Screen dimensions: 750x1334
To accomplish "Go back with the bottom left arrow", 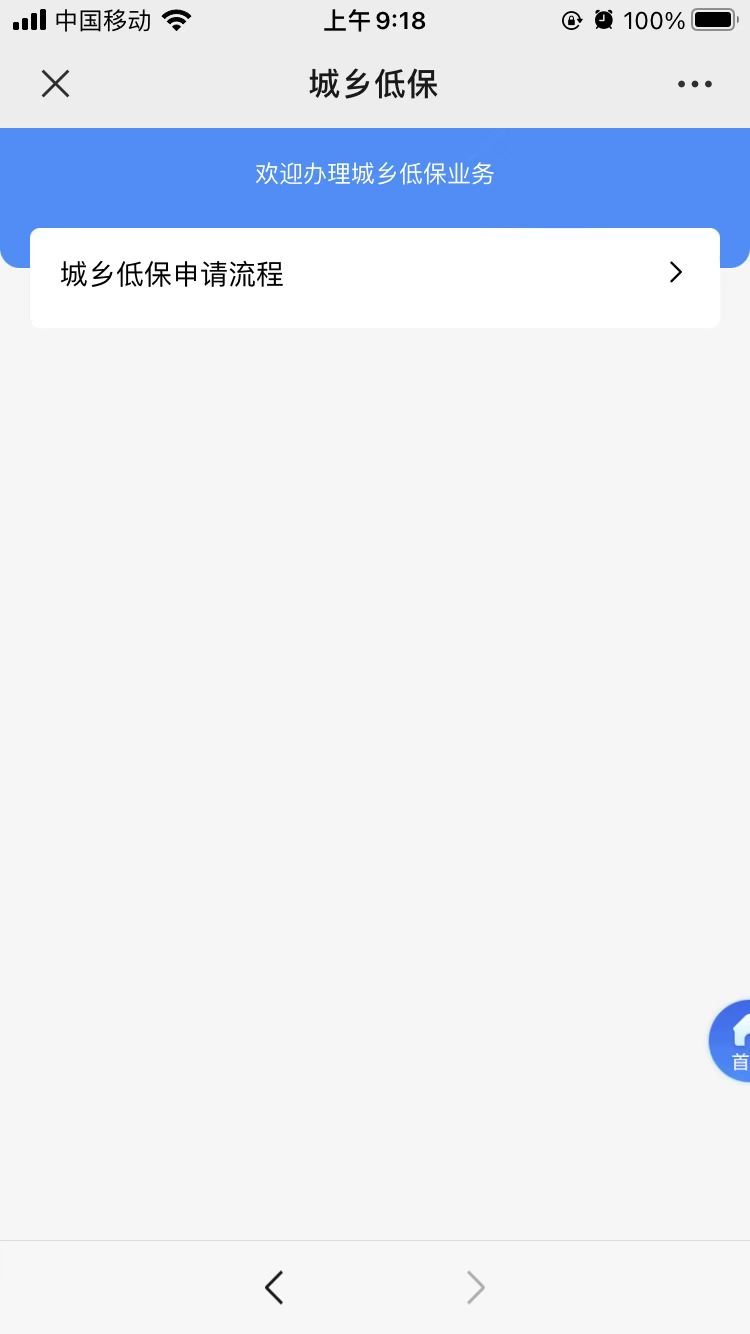I will tap(274, 1287).
